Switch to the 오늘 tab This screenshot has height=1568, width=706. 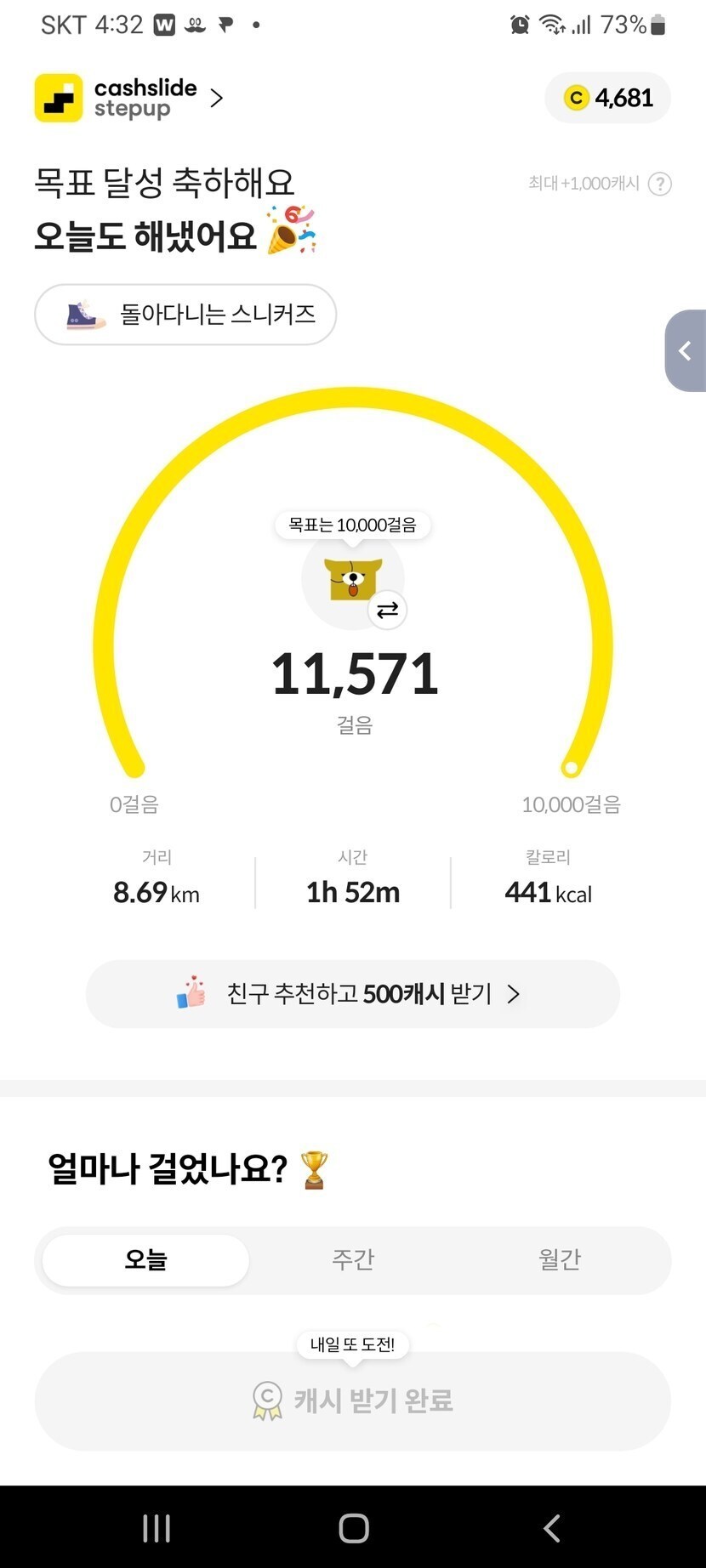point(146,1259)
